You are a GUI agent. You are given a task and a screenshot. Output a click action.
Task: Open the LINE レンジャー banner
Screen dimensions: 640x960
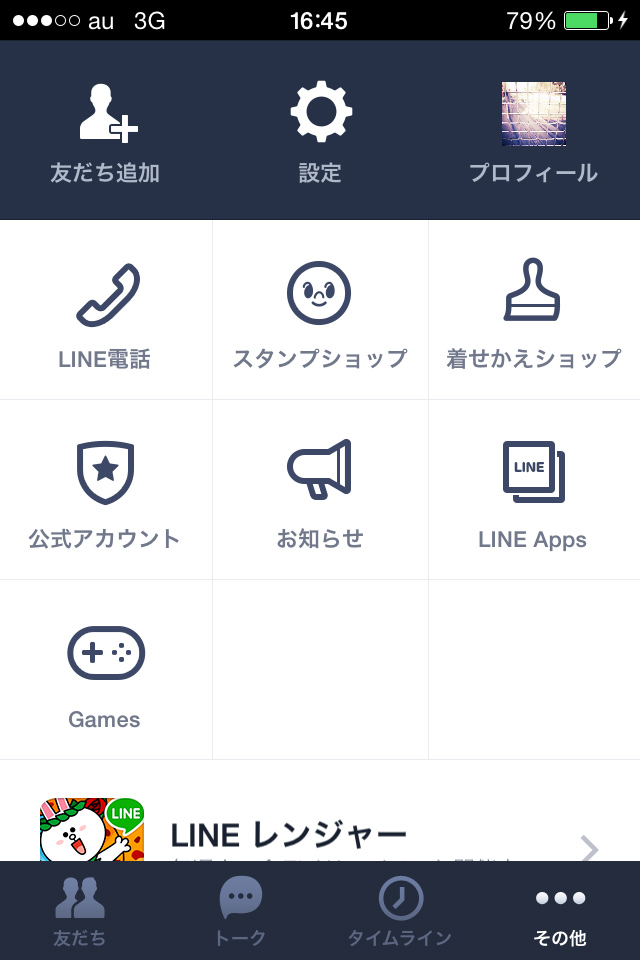pyautogui.click(x=320, y=832)
